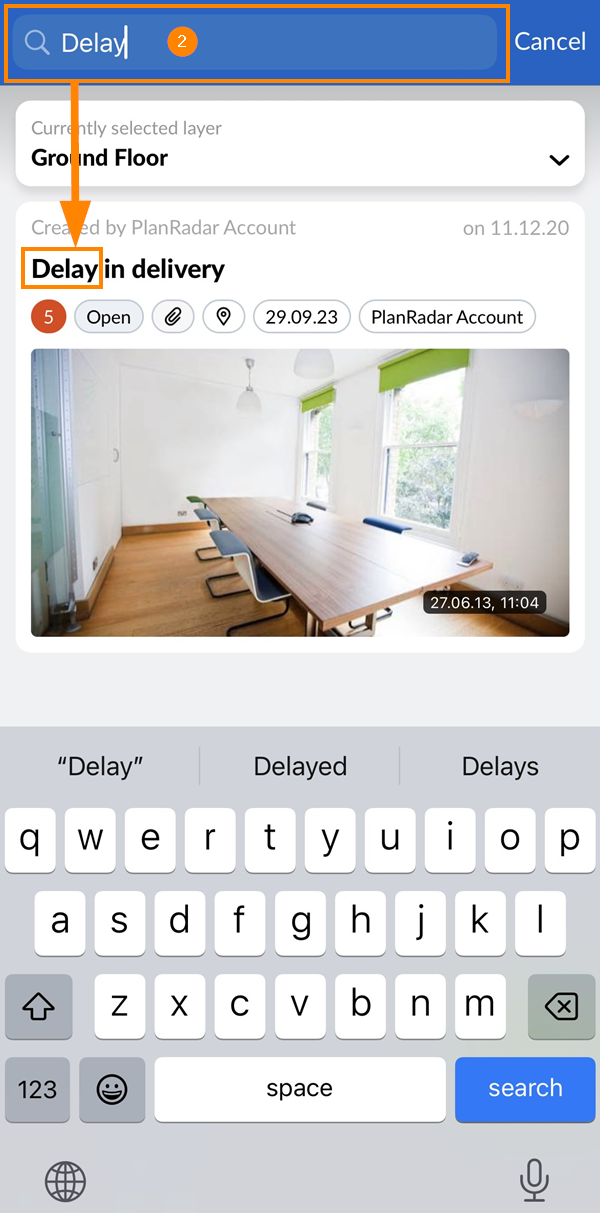Screen dimensions: 600x1213
Task: Tap the search field containing Delay
Action: [300, 42]
